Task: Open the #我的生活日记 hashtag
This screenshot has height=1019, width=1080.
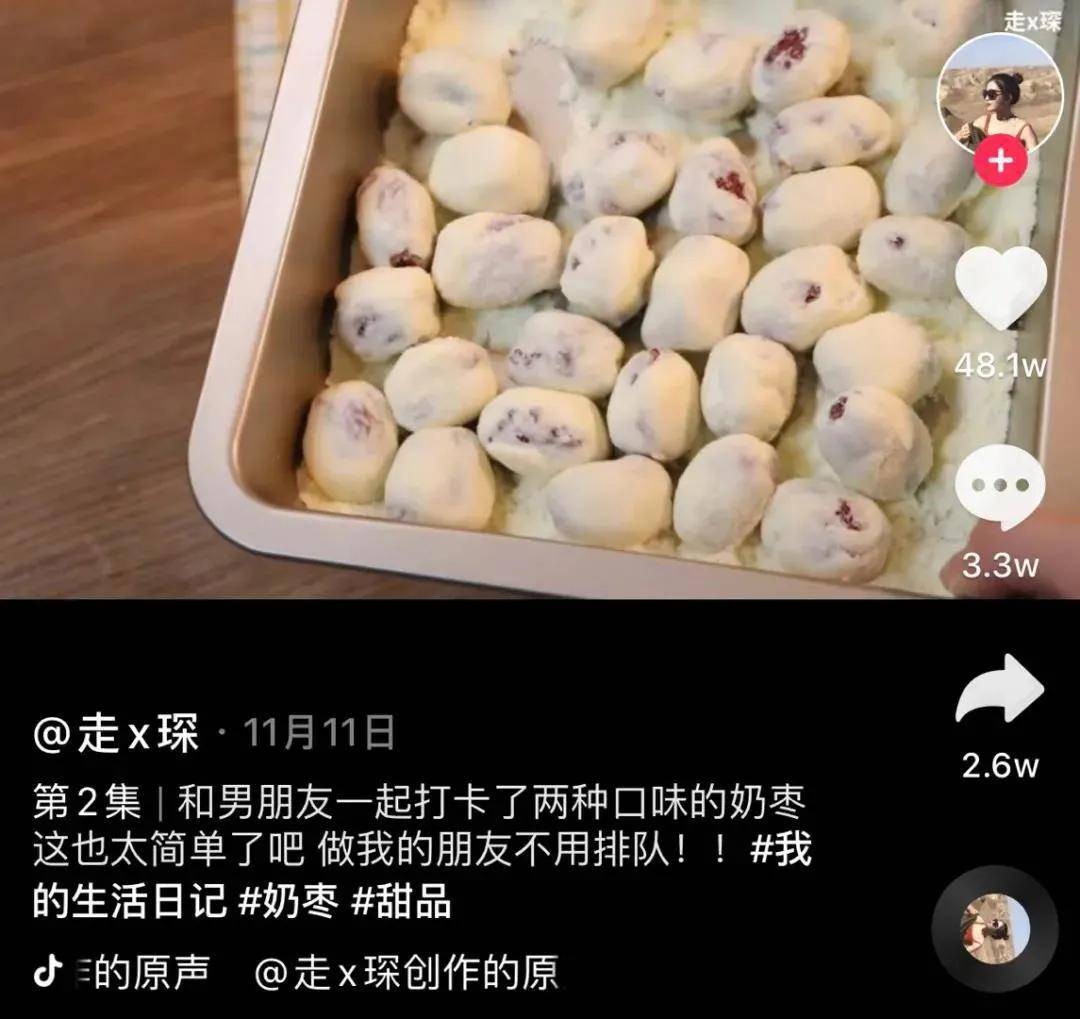Action: click(780, 852)
